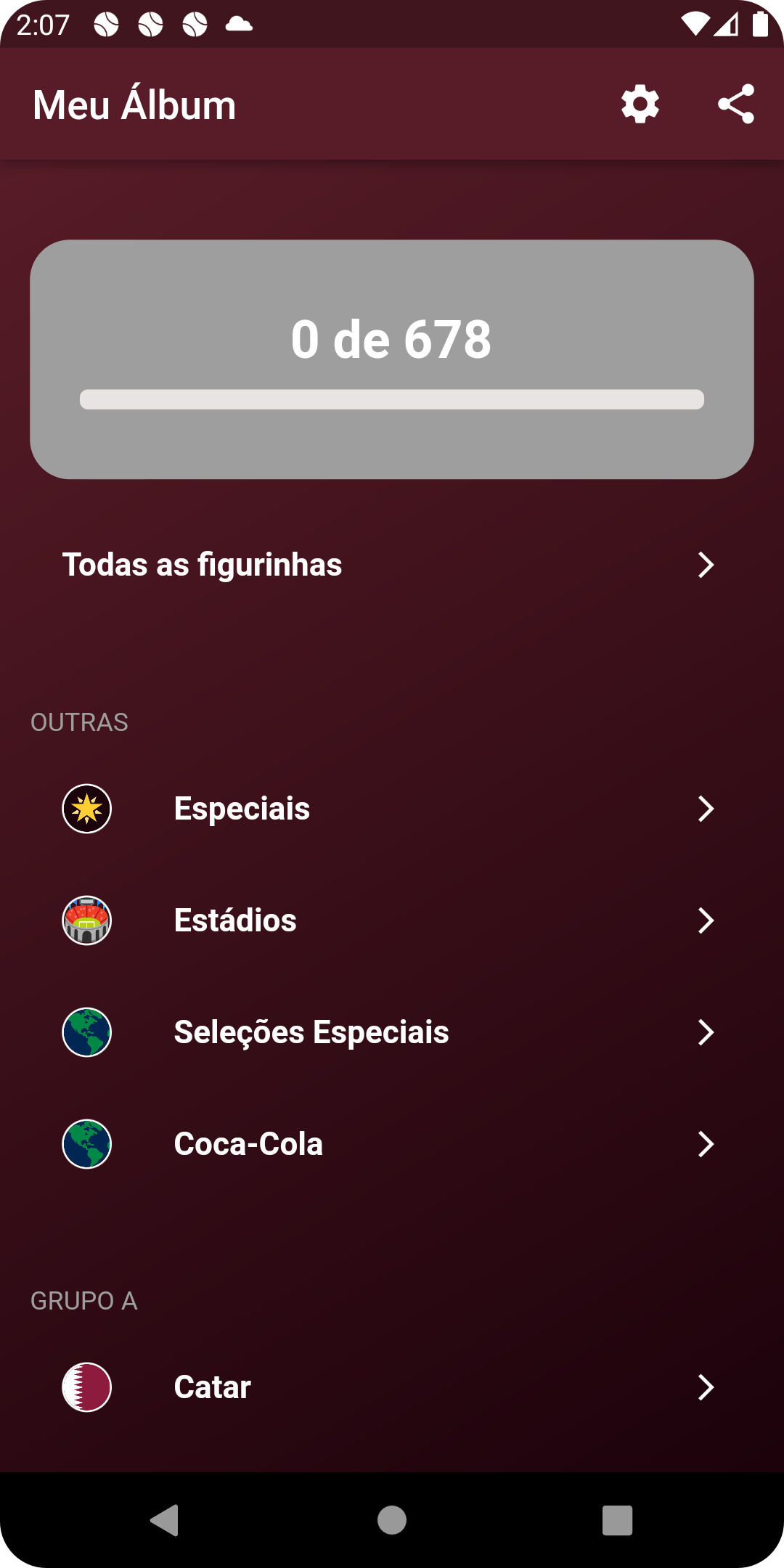Share the album
The width and height of the screenshot is (784, 1568).
click(735, 105)
